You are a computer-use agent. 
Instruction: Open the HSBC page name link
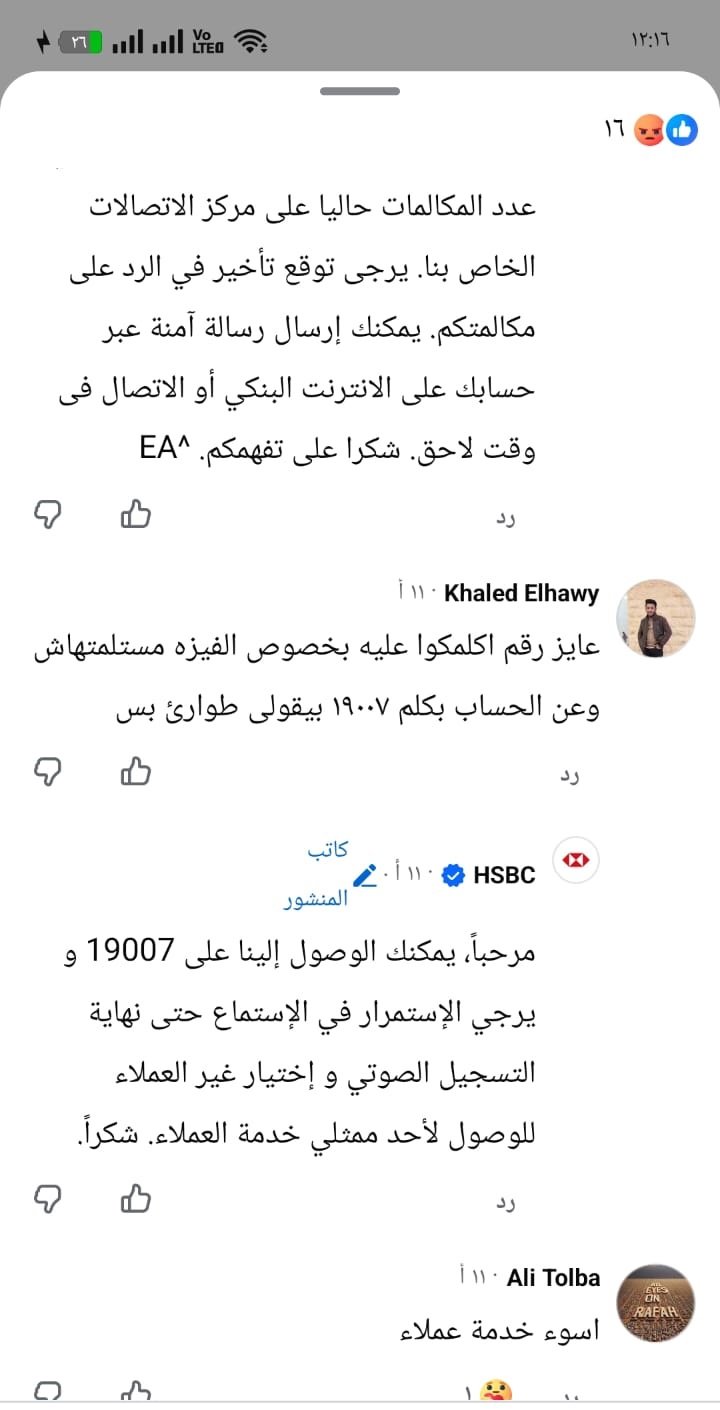tap(504, 875)
